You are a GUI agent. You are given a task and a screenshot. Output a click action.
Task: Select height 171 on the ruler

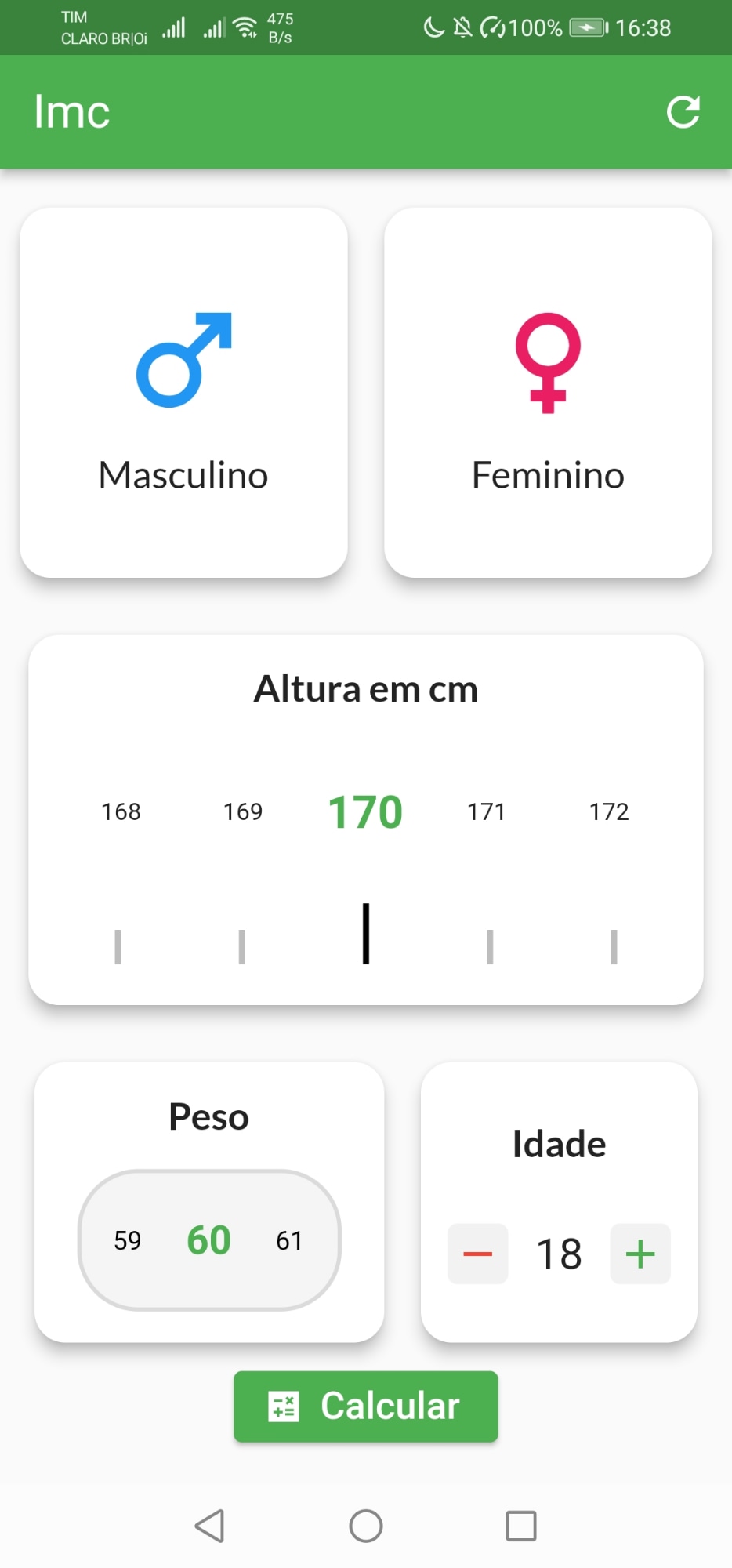pos(487,812)
